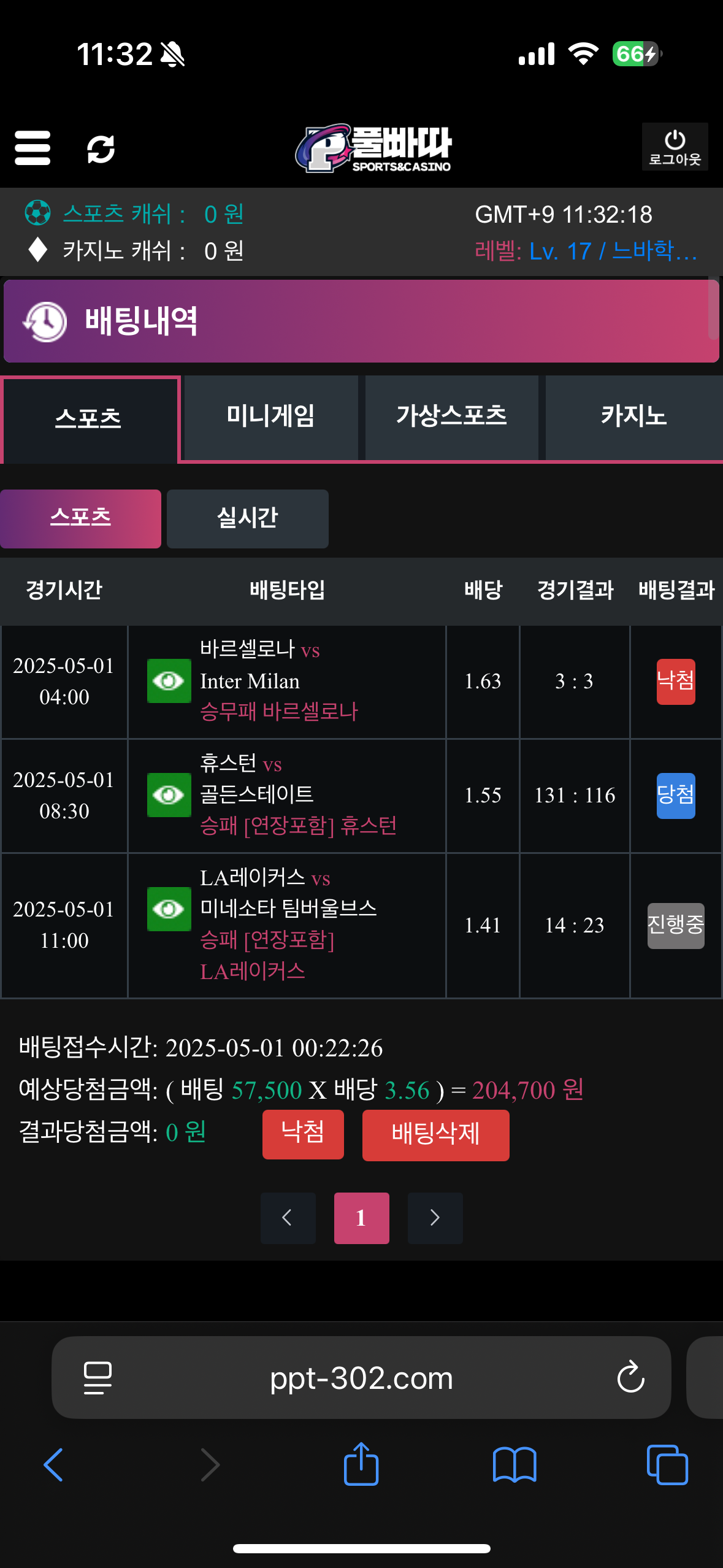Viewport: 723px width, 1568px height.
Task: Select page 1 in pagination
Action: [x=361, y=1218]
